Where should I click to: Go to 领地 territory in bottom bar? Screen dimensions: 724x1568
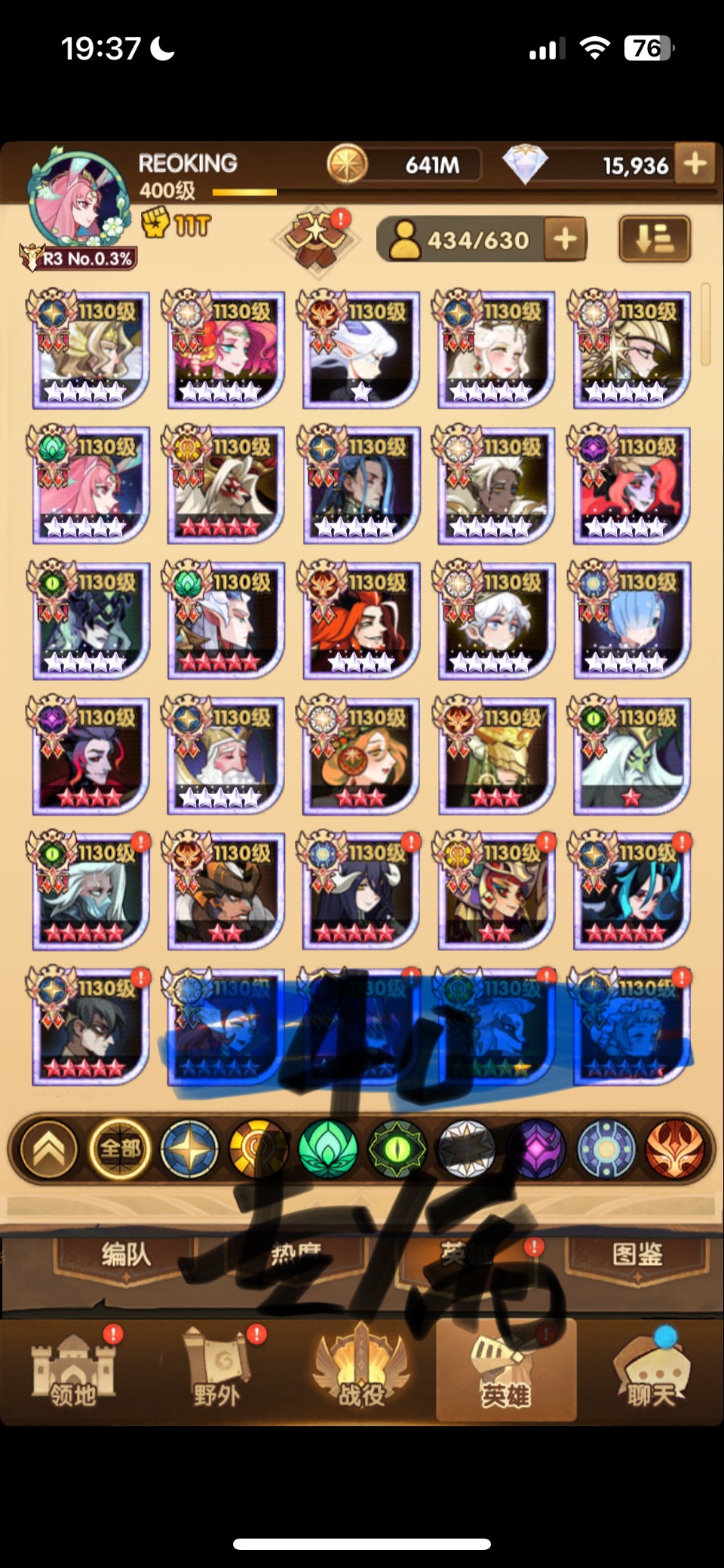coord(73,1374)
